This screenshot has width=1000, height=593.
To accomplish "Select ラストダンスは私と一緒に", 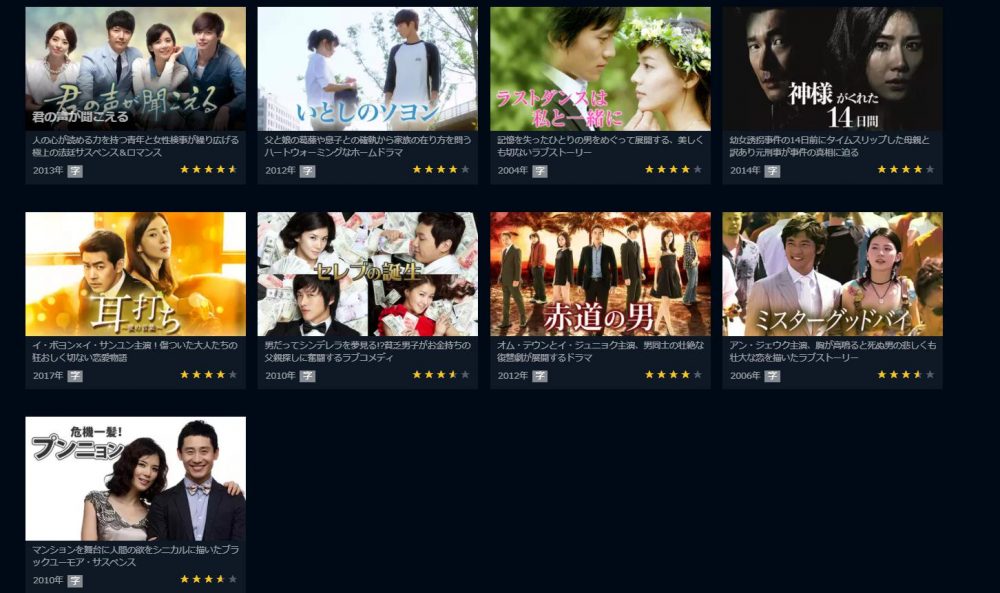I will coord(600,69).
